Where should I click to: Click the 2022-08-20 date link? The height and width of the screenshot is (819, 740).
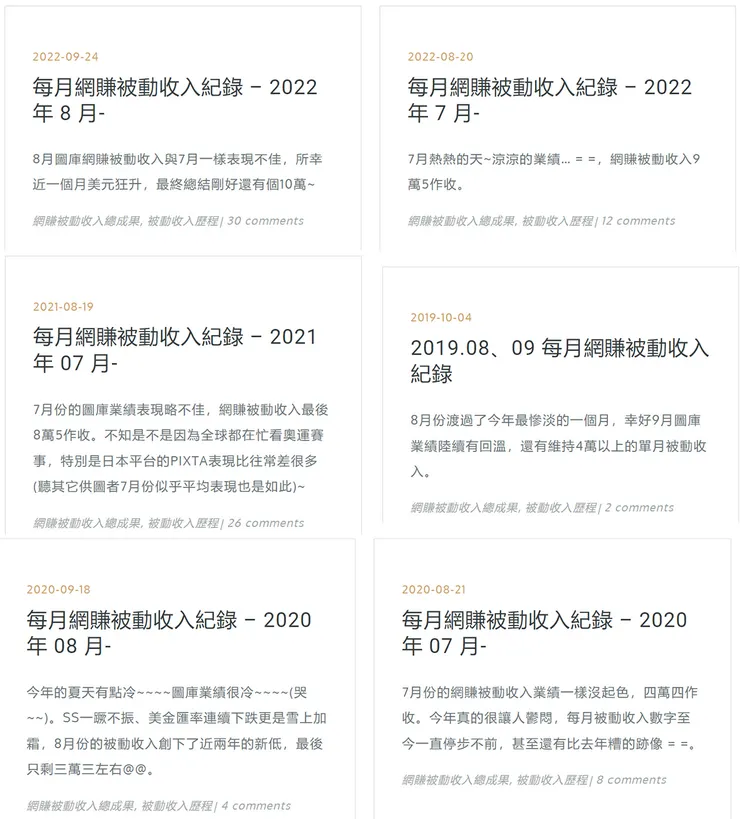pyautogui.click(x=440, y=57)
